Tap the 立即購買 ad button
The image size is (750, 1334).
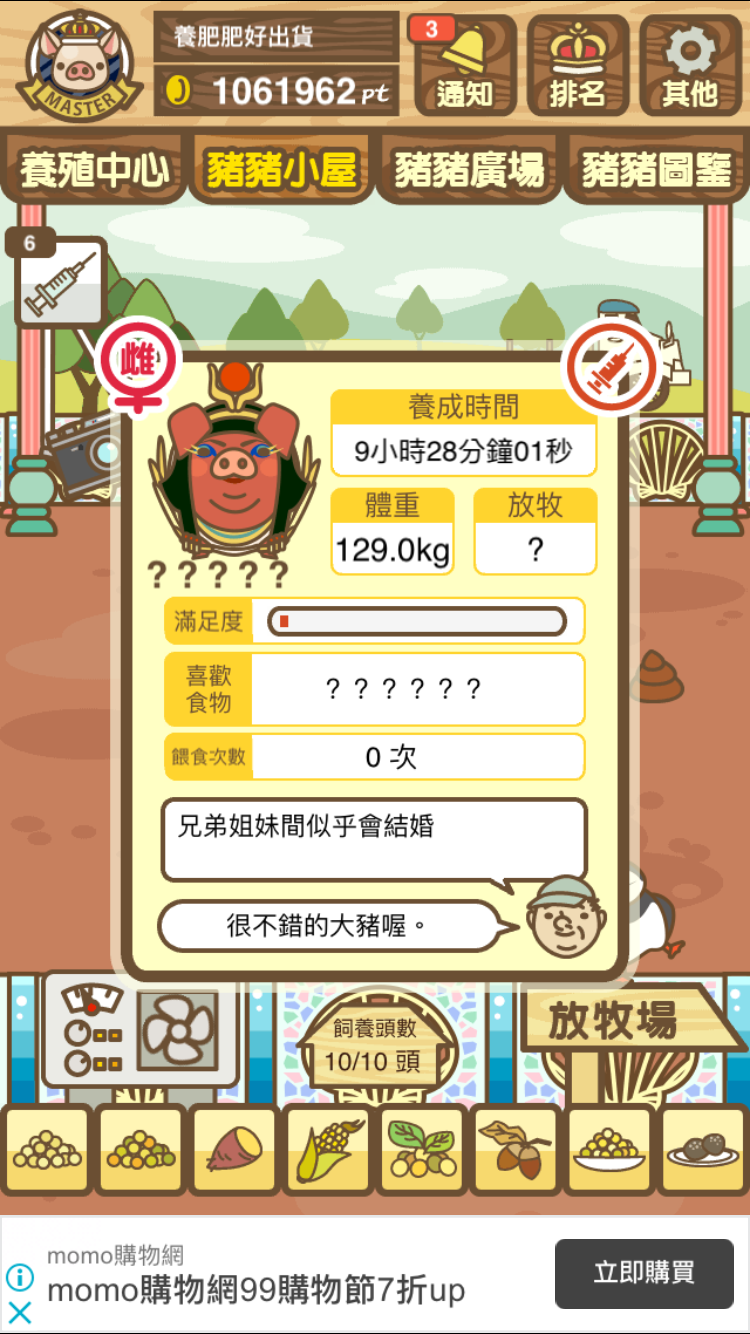tap(644, 1273)
